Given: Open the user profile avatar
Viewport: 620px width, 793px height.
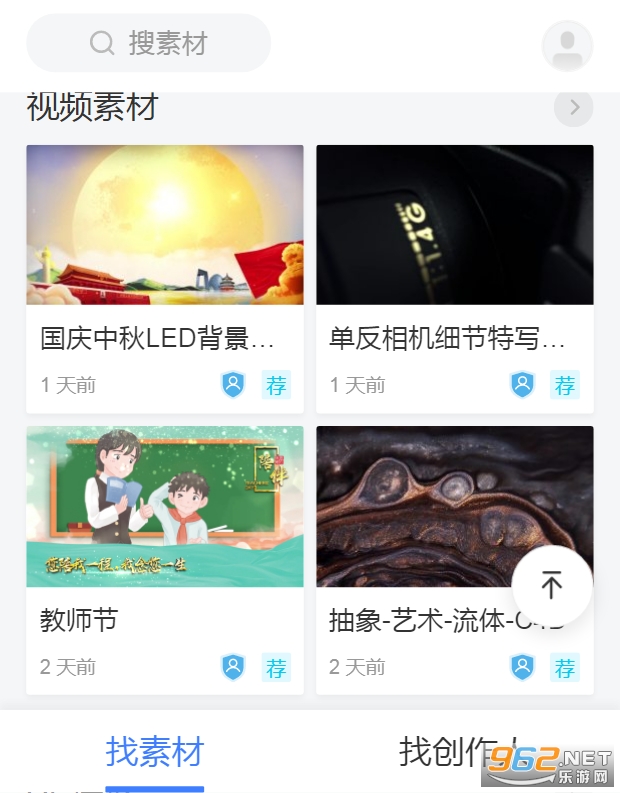Looking at the screenshot, I should [x=567, y=46].
